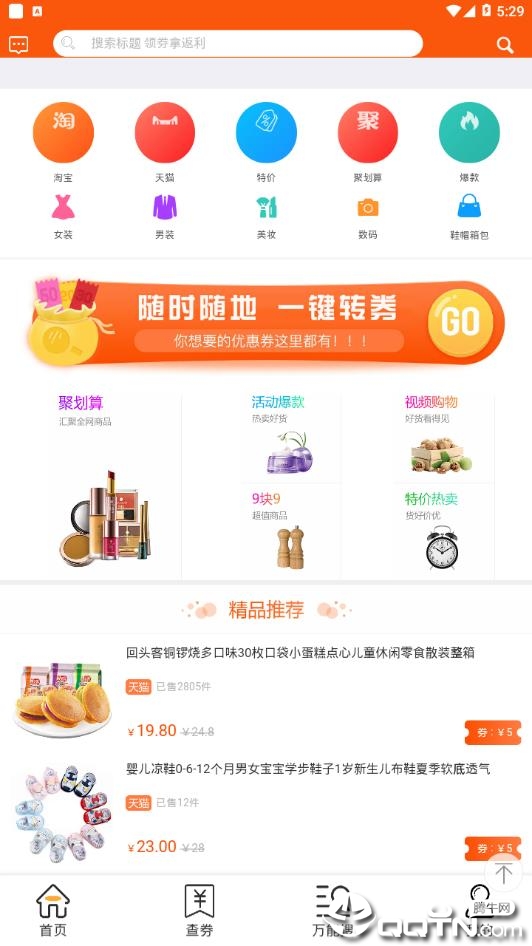Viewport: 532px width, 946px height.
Task: Open the message icon in the top bar
Action: tap(19, 45)
